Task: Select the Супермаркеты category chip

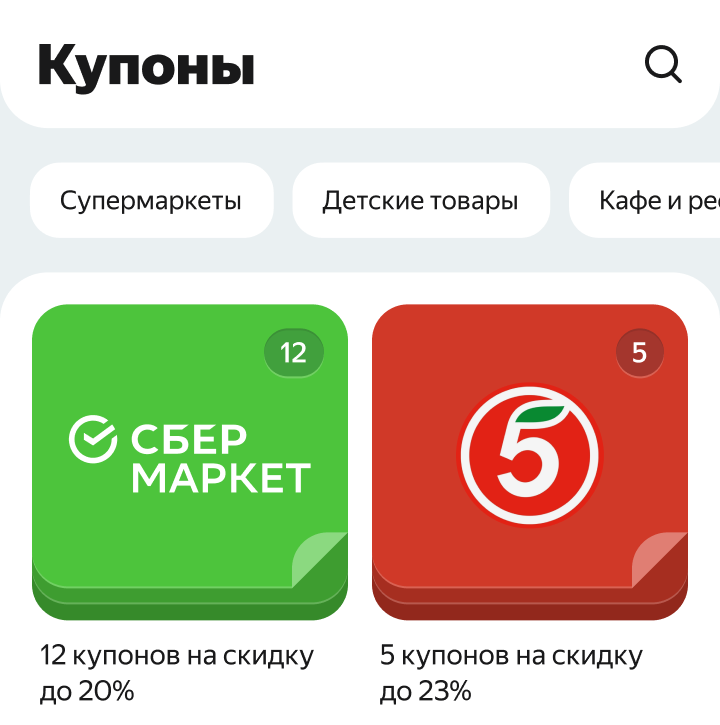Action: tap(151, 200)
